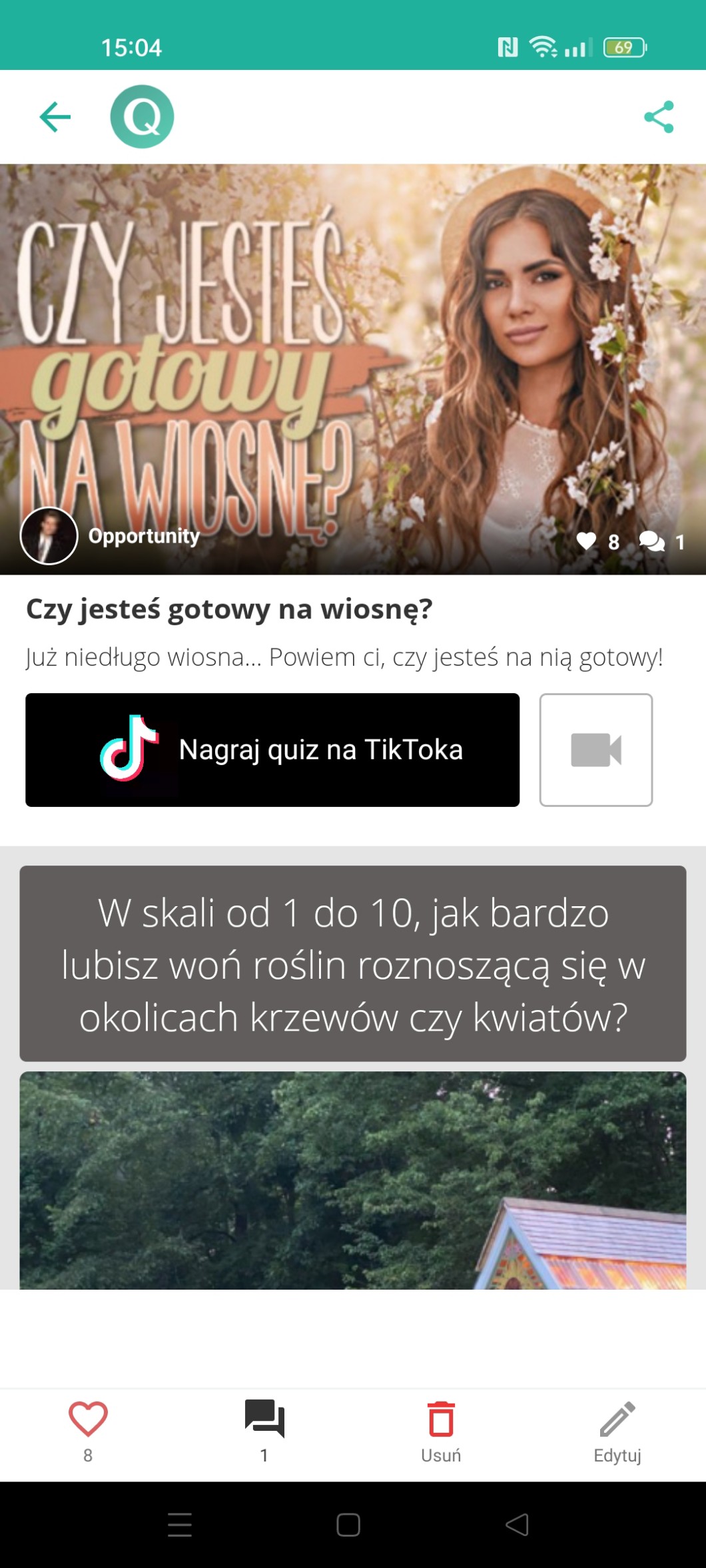Tap the round Q logo button

point(142,117)
